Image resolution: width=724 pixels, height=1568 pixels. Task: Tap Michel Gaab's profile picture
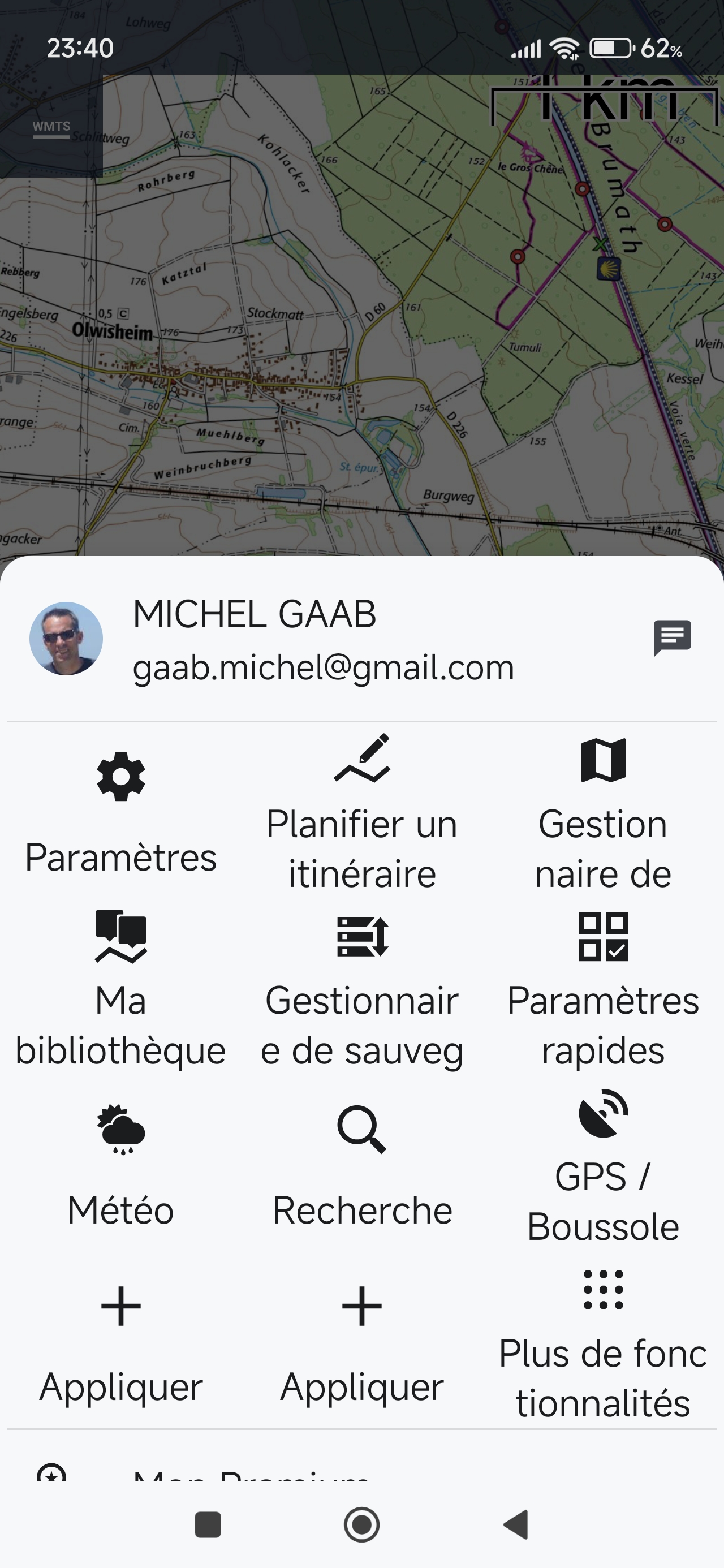[66, 639]
